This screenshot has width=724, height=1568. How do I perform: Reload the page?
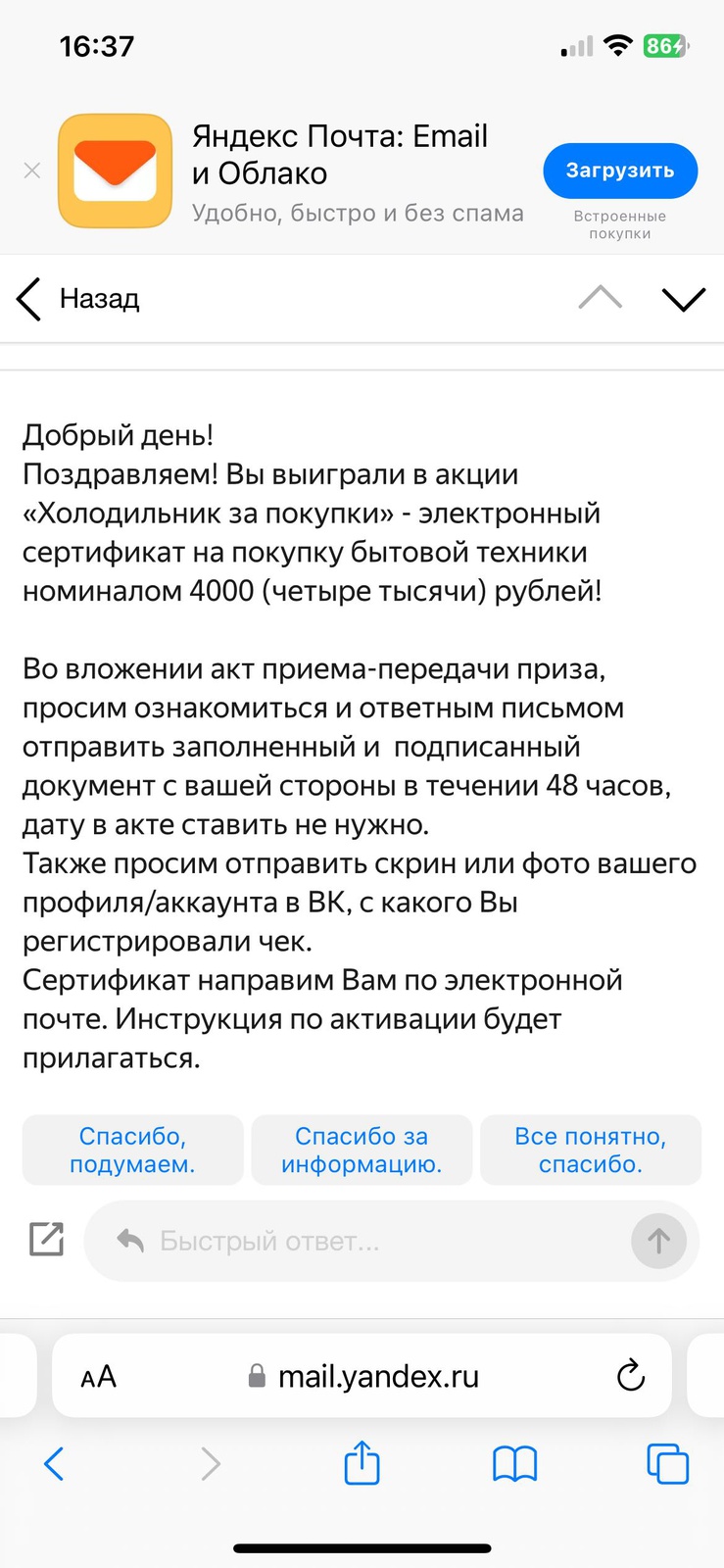click(x=631, y=1376)
